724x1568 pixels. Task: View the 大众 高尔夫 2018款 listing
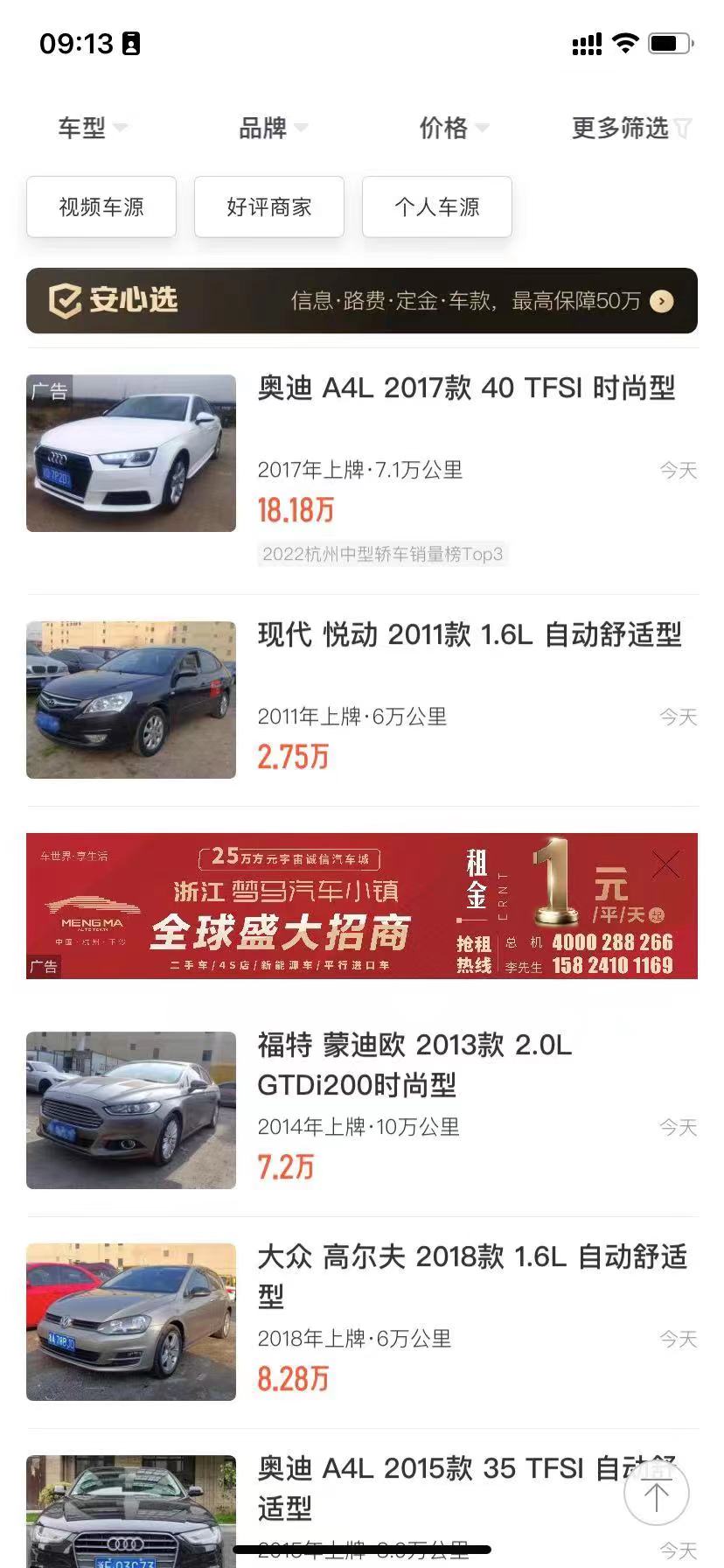coord(472,1276)
